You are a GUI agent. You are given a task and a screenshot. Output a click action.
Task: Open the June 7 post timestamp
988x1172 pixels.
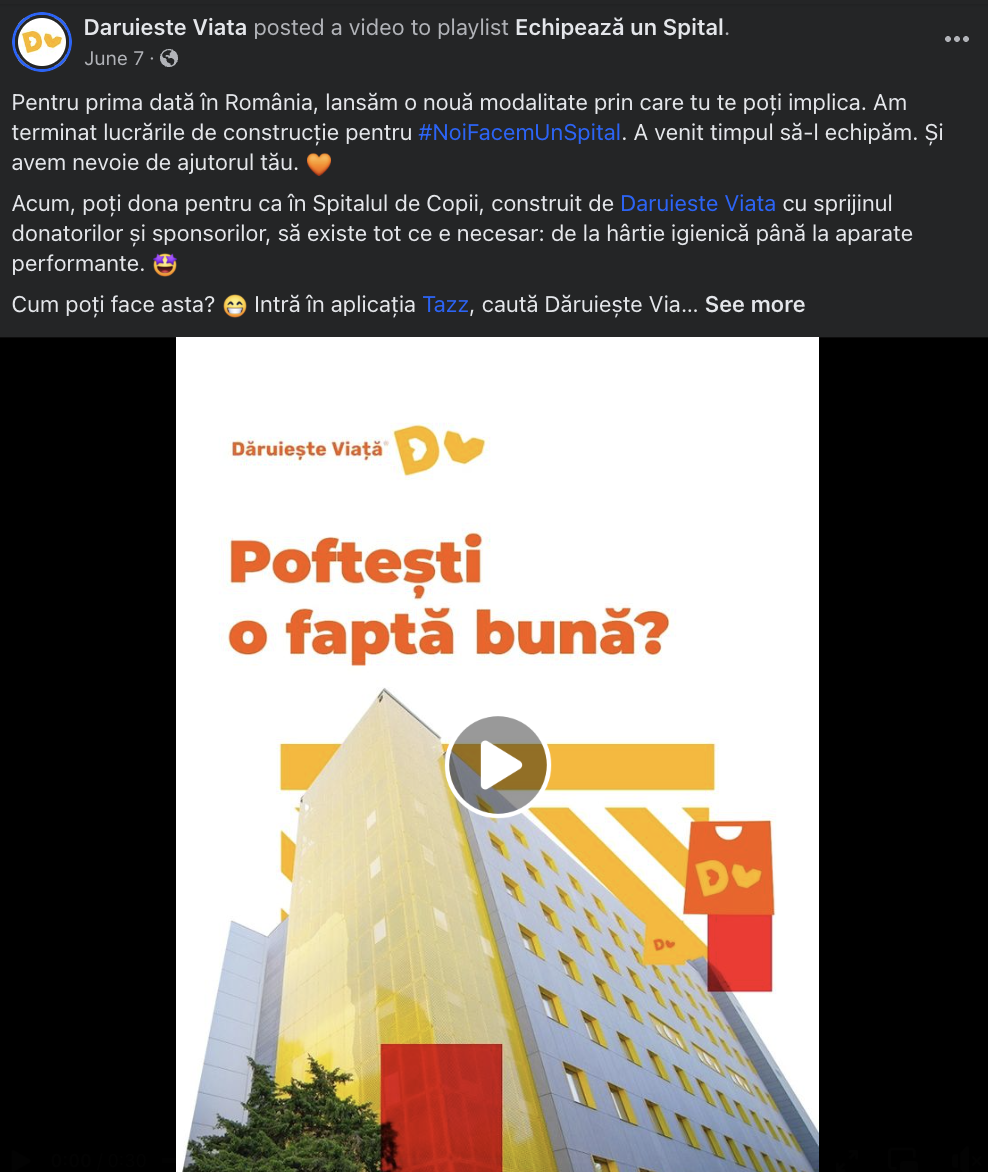(113, 59)
